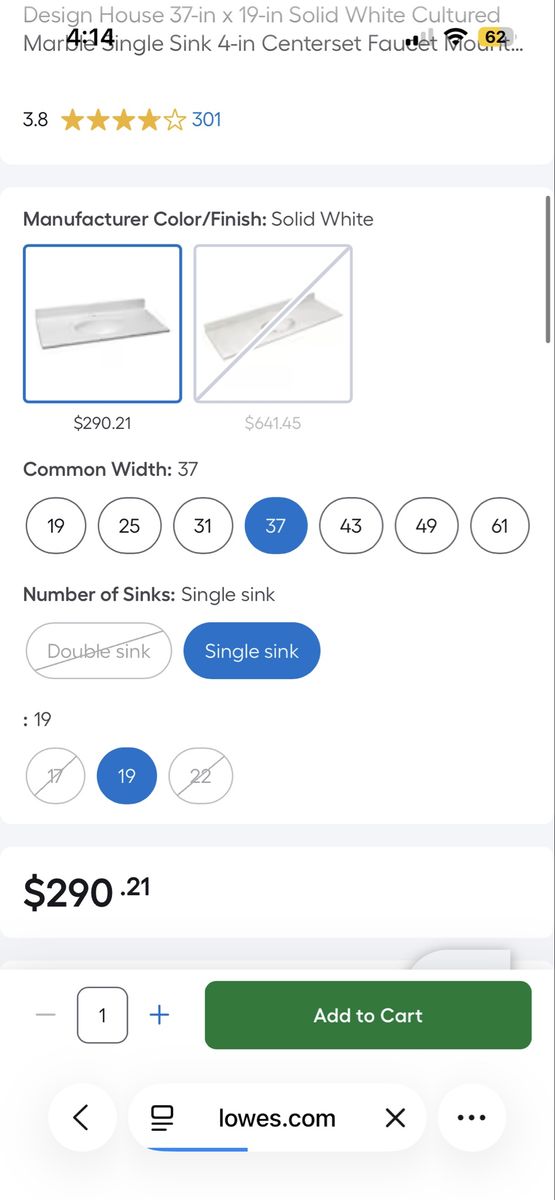Choose common width 31

tap(203, 525)
